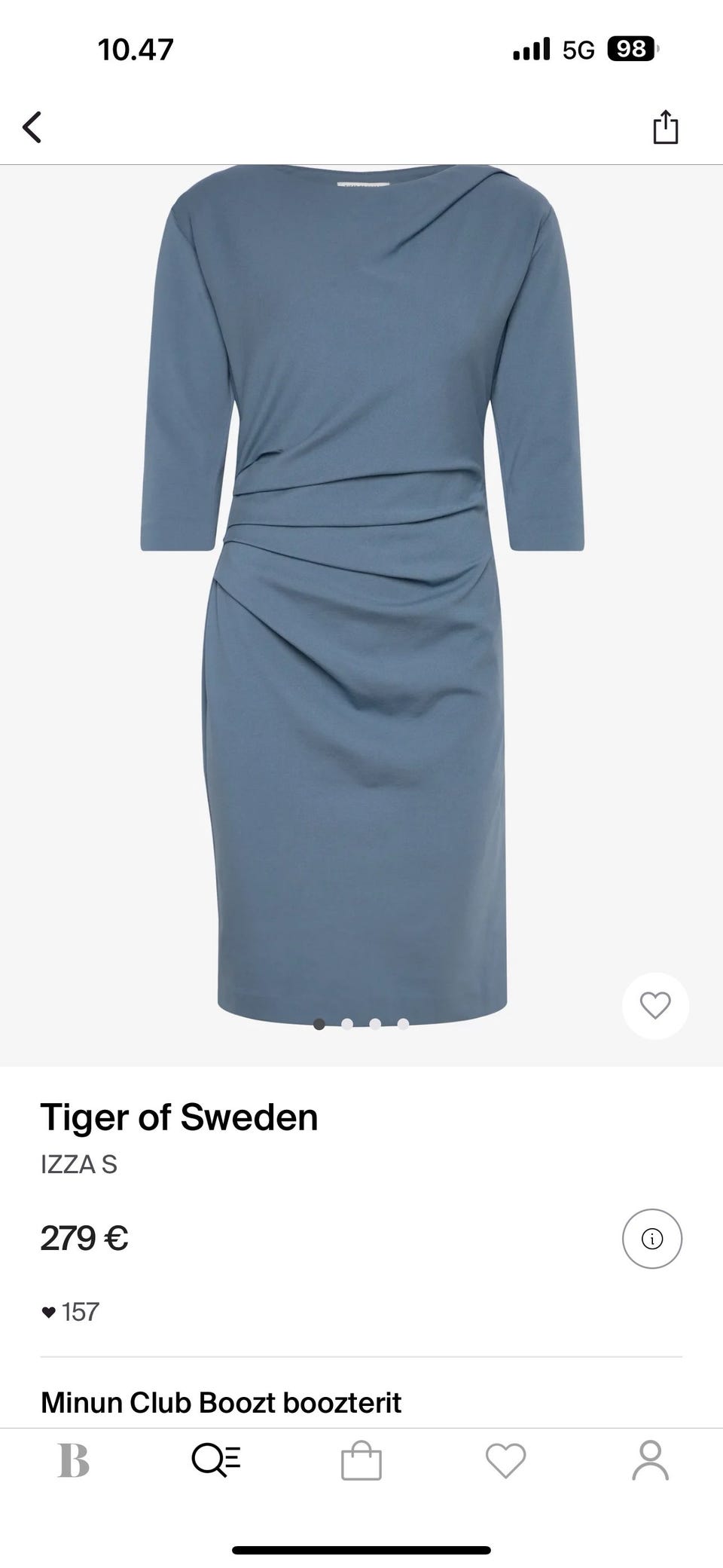The width and height of the screenshot is (723, 1568).
Task: Go back to the previous page
Action: click(x=32, y=127)
